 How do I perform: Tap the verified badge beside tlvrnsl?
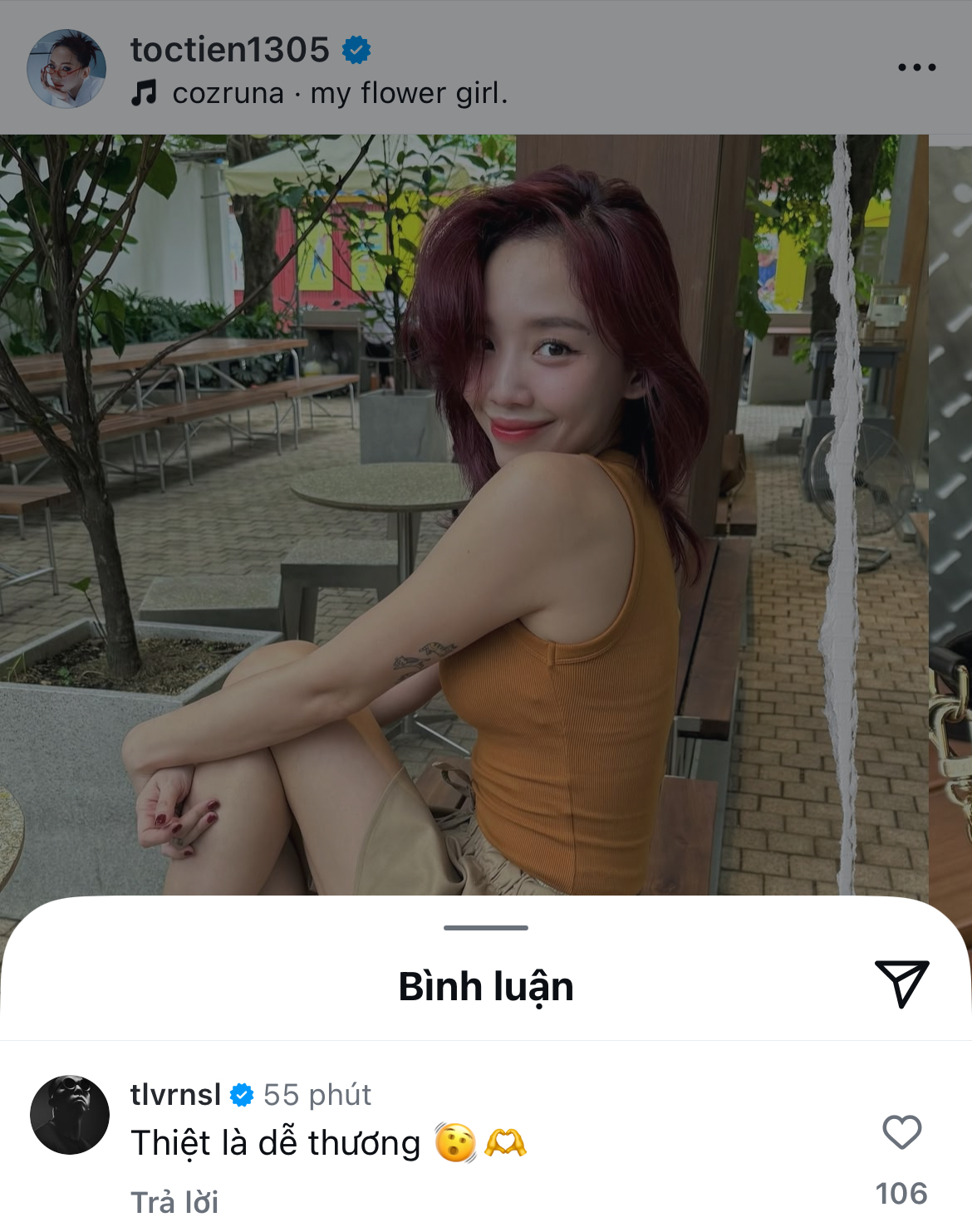click(x=242, y=1095)
